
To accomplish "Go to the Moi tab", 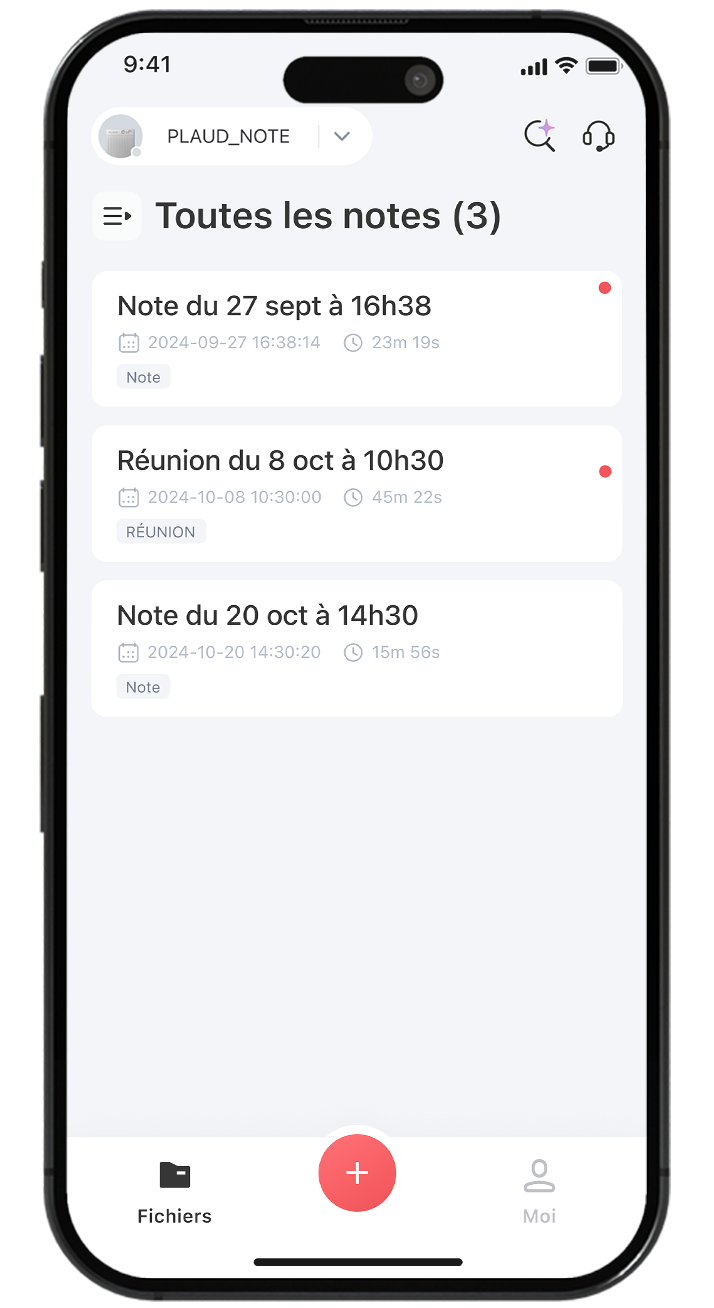I will pyautogui.click(x=539, y=1190).
